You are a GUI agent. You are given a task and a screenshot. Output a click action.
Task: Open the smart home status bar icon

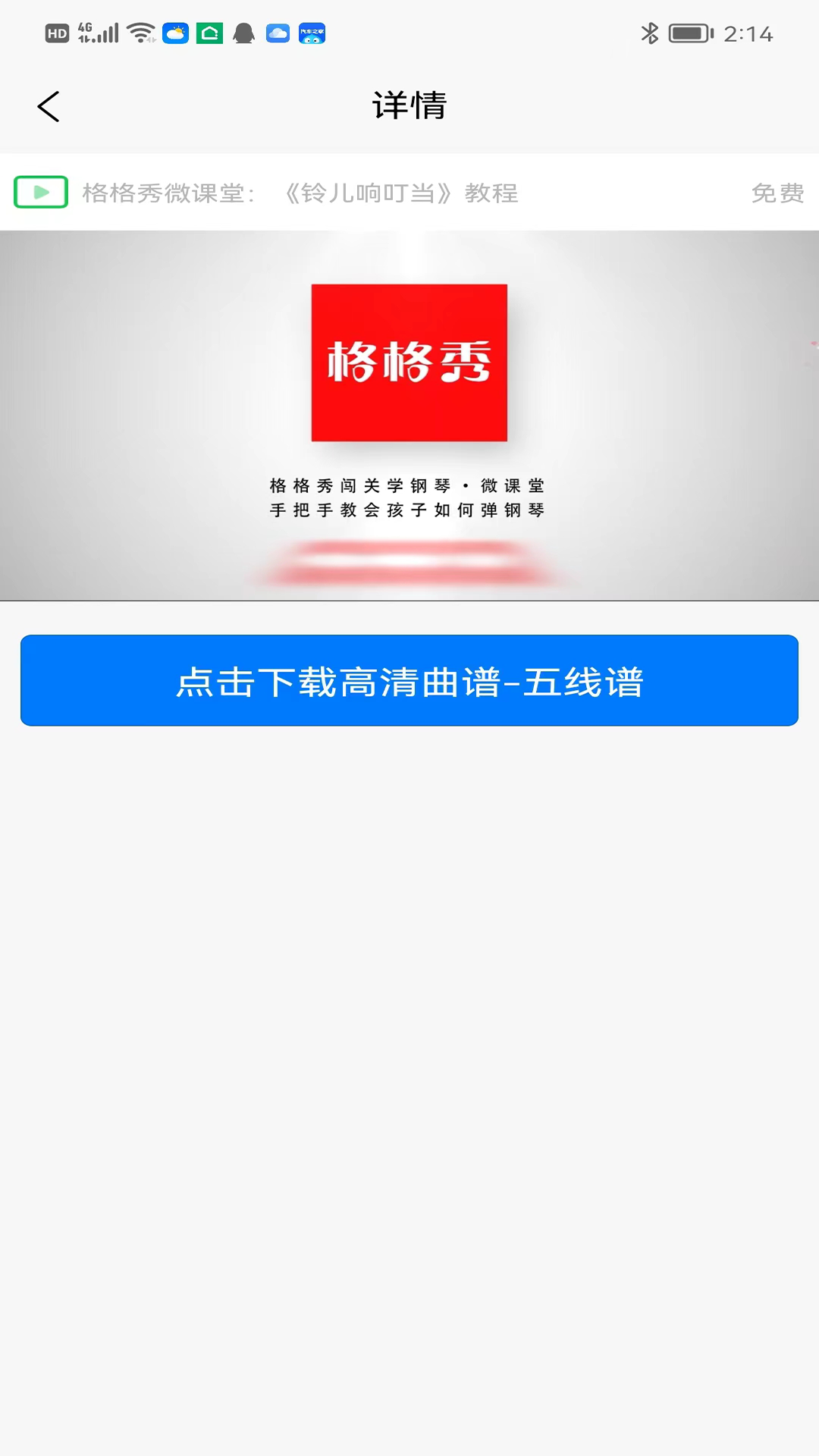(x=209, y=33)
